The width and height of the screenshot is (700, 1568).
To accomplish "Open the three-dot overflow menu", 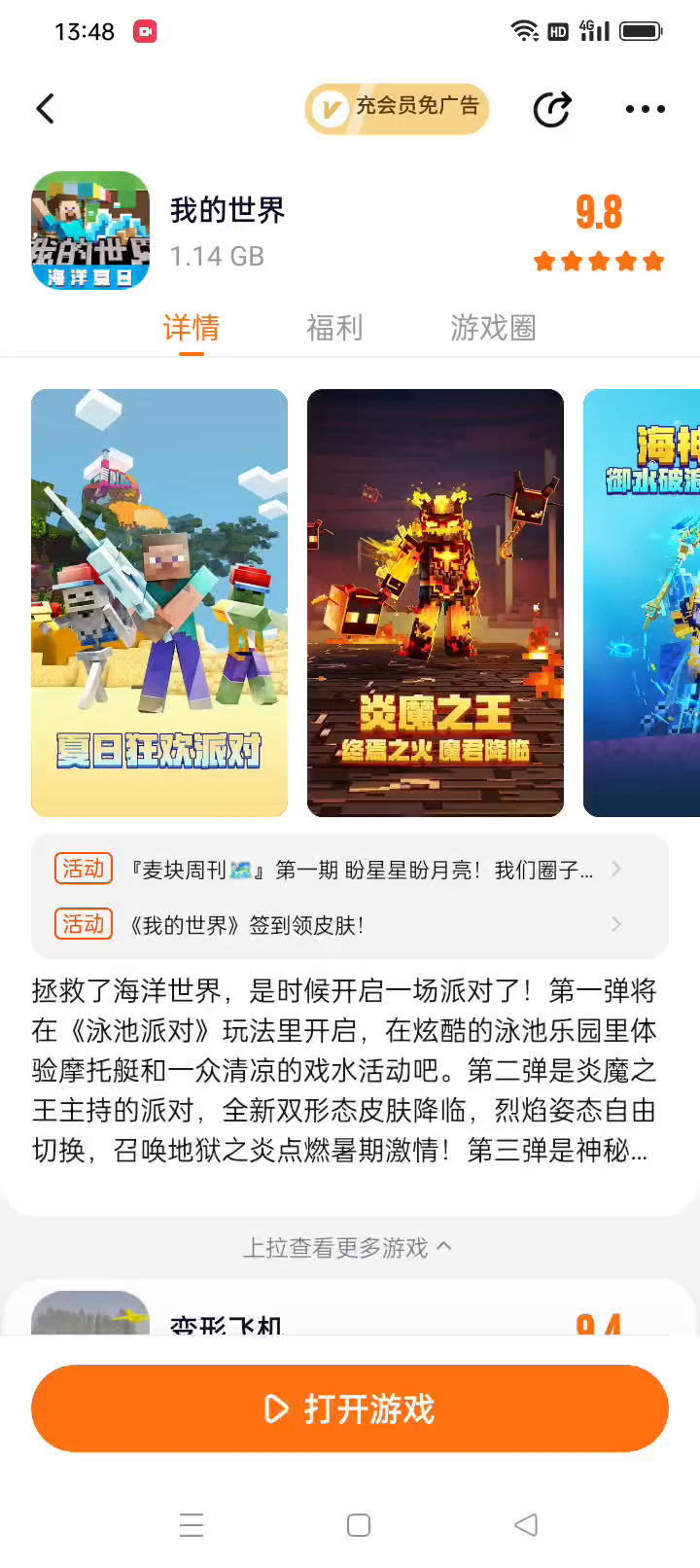I will [645, 109].
